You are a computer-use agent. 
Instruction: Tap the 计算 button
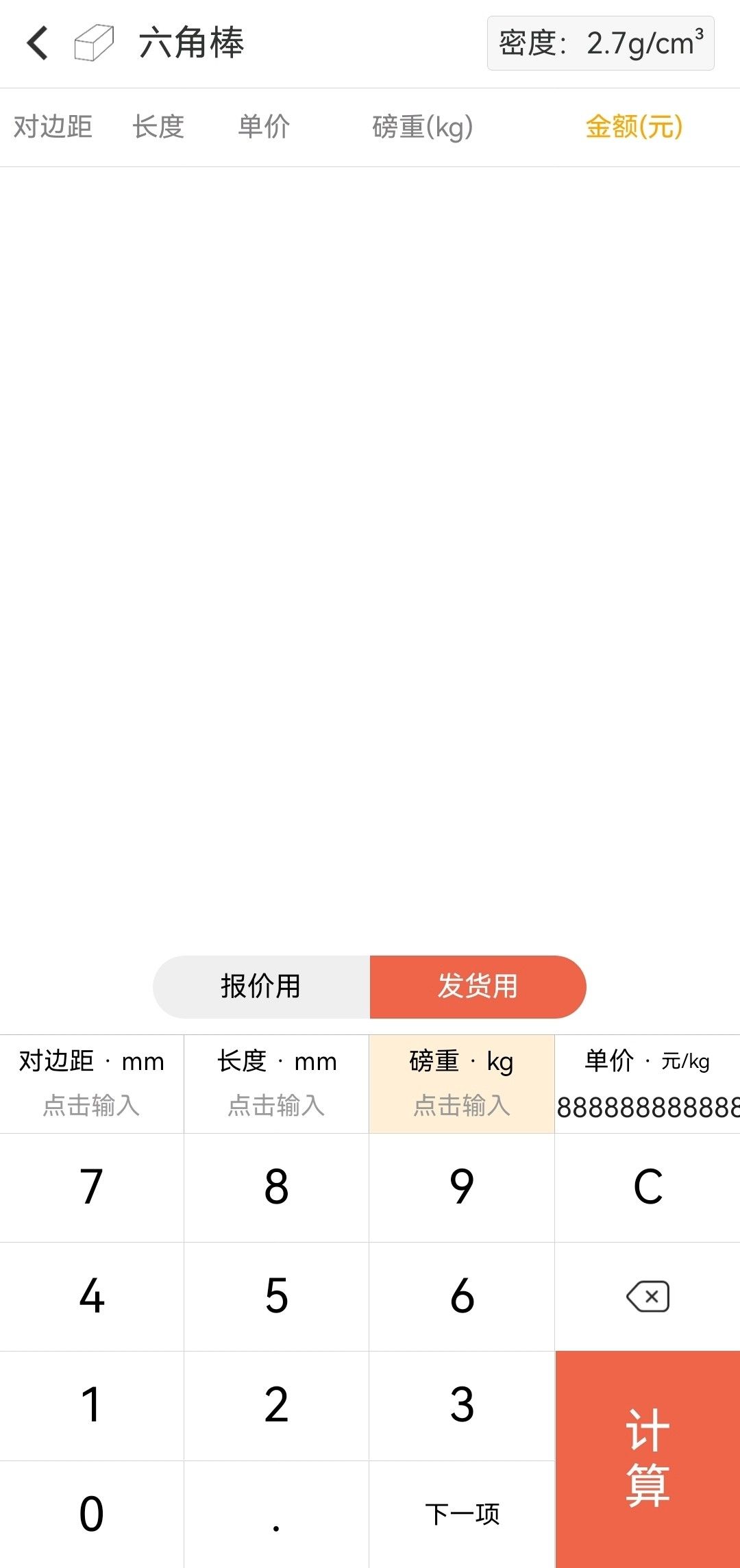point(647,1459)
